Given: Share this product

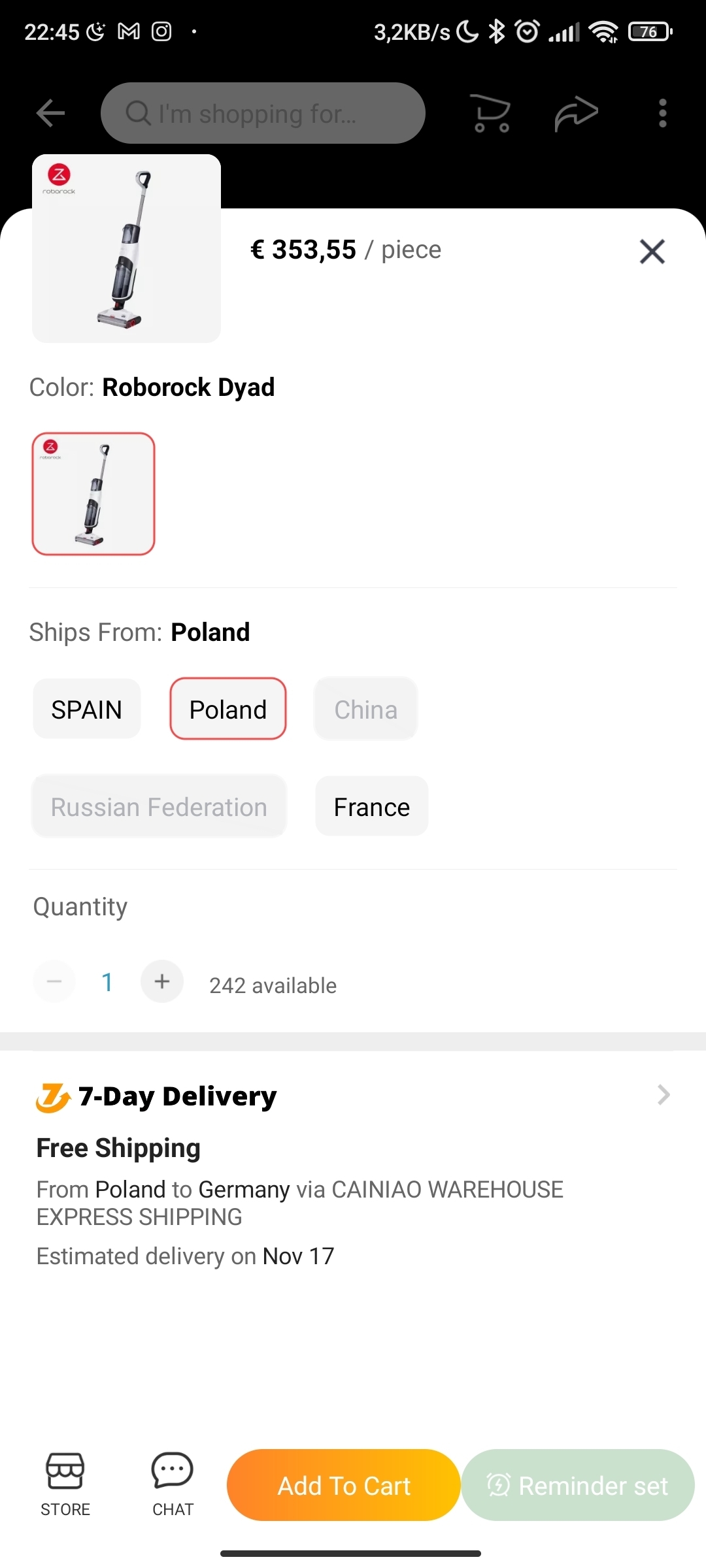Looking at the screenshot, I should point(576,113).
